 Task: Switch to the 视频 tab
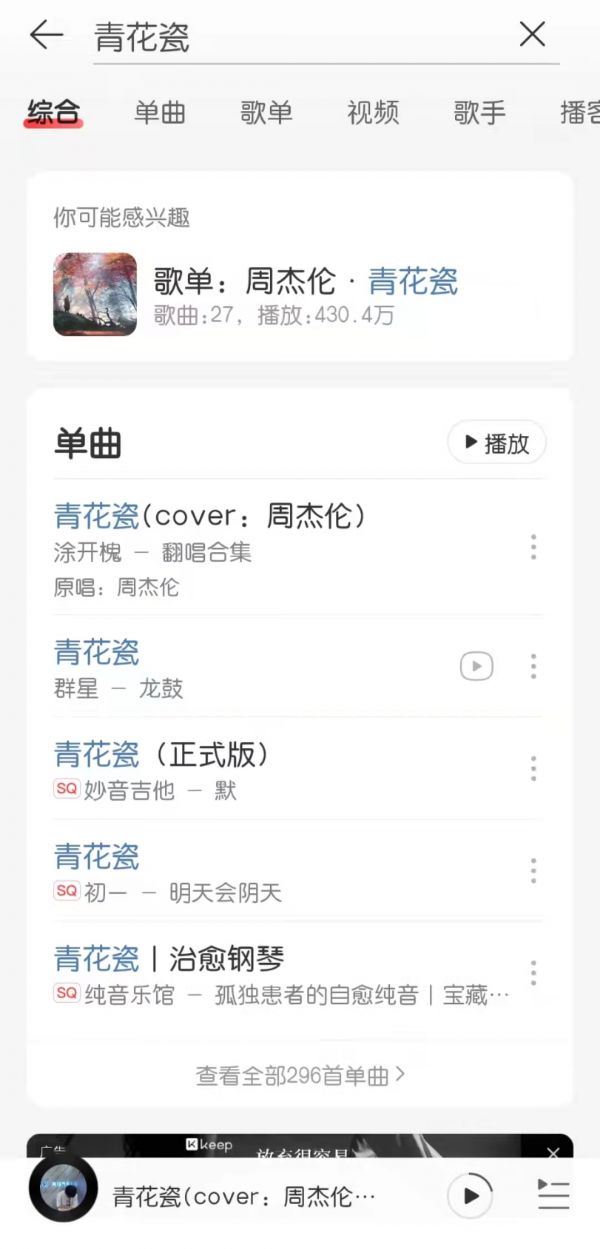[x=373, y=112]
